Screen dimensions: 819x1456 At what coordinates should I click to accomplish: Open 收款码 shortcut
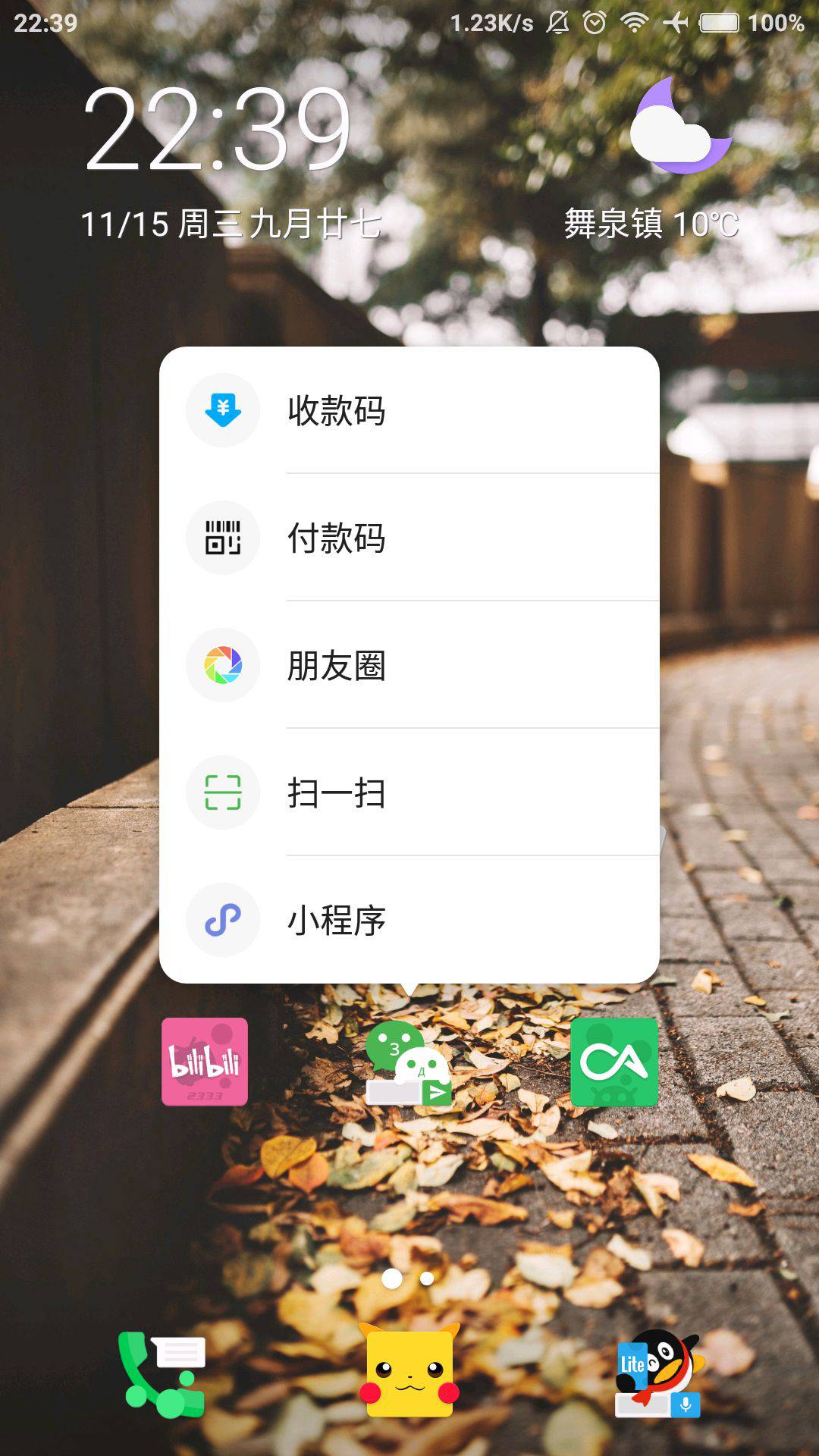(409, 410)
